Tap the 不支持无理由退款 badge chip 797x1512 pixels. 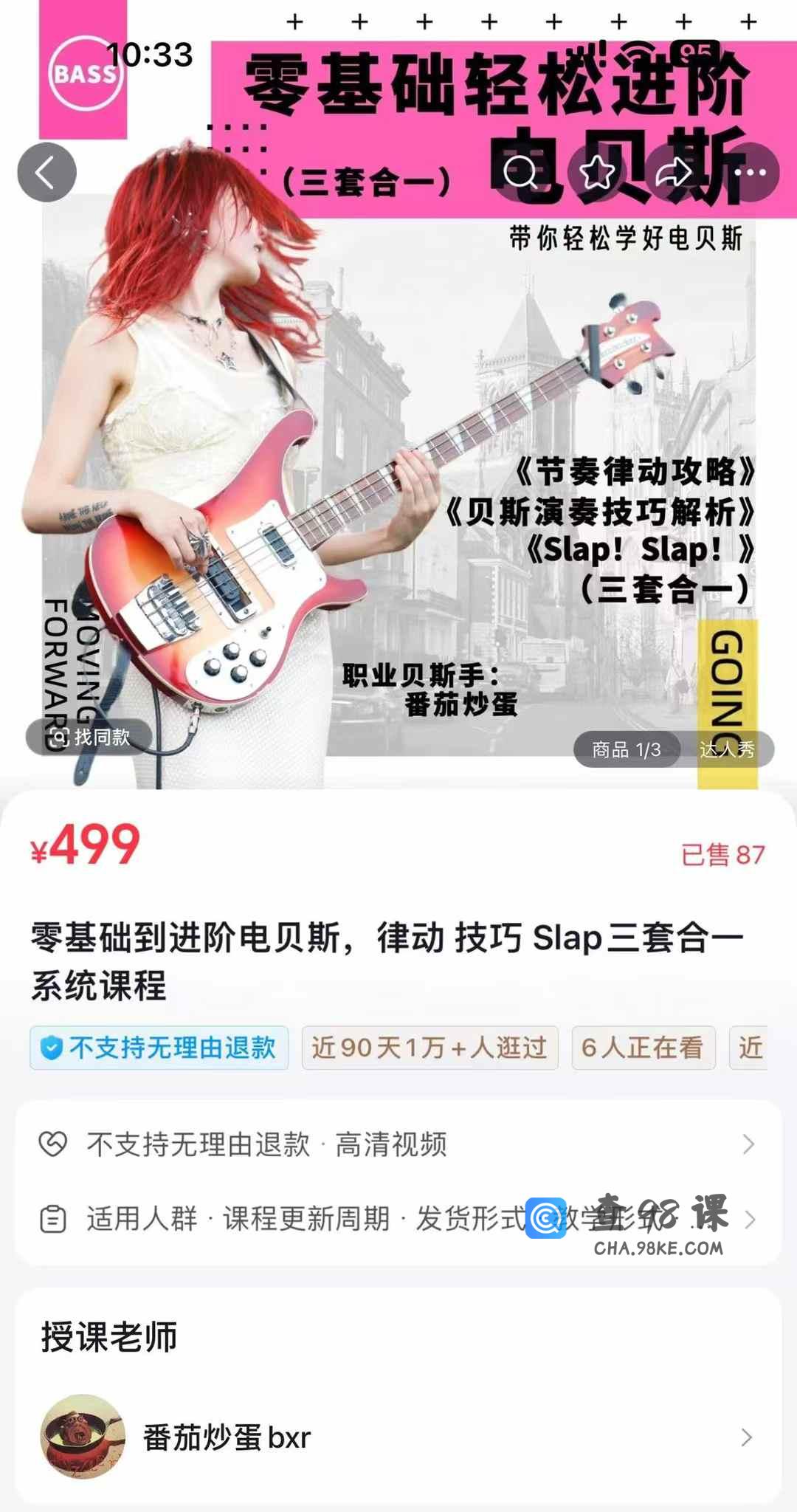(x=159, y=1048)
